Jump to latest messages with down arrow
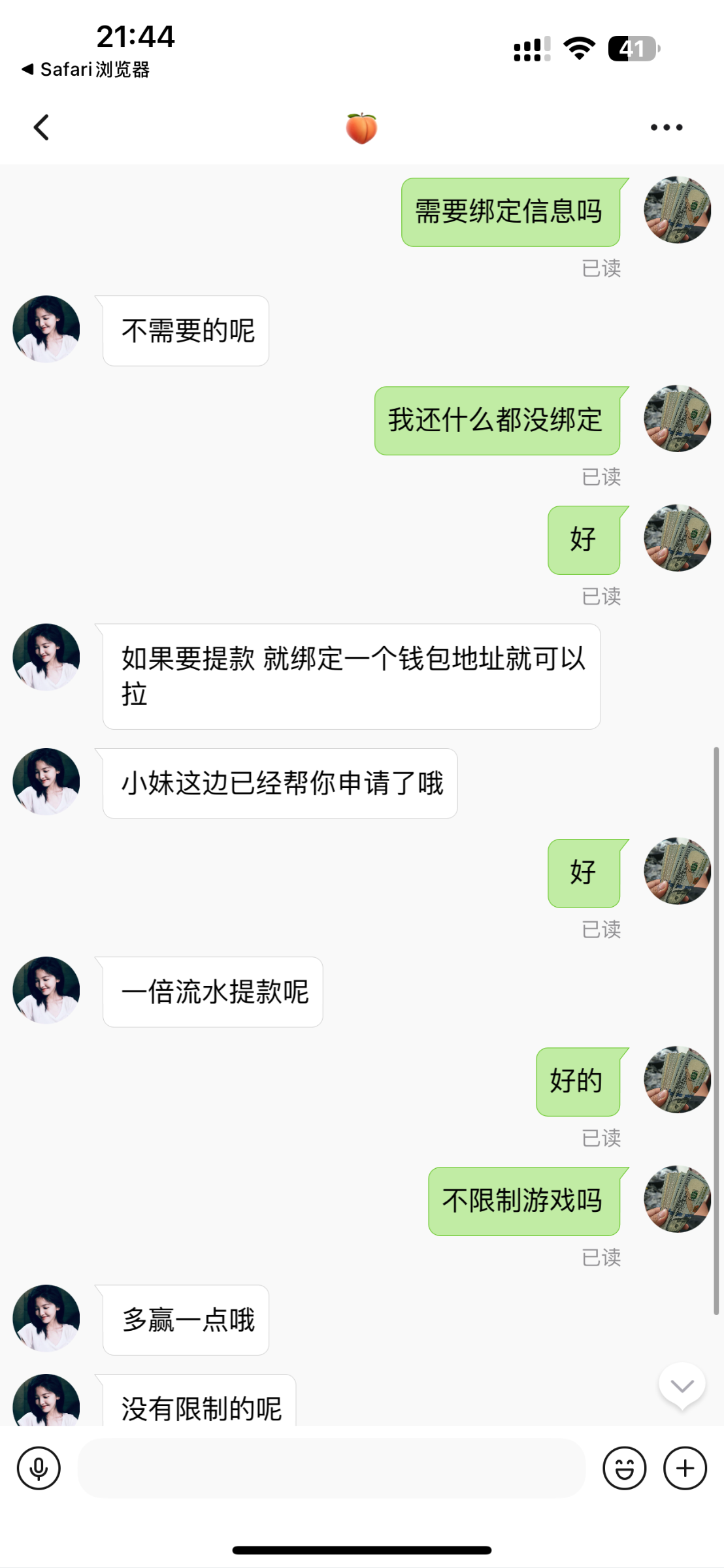This screenshot has width=724, height=1568. (x=682, y=1386)
